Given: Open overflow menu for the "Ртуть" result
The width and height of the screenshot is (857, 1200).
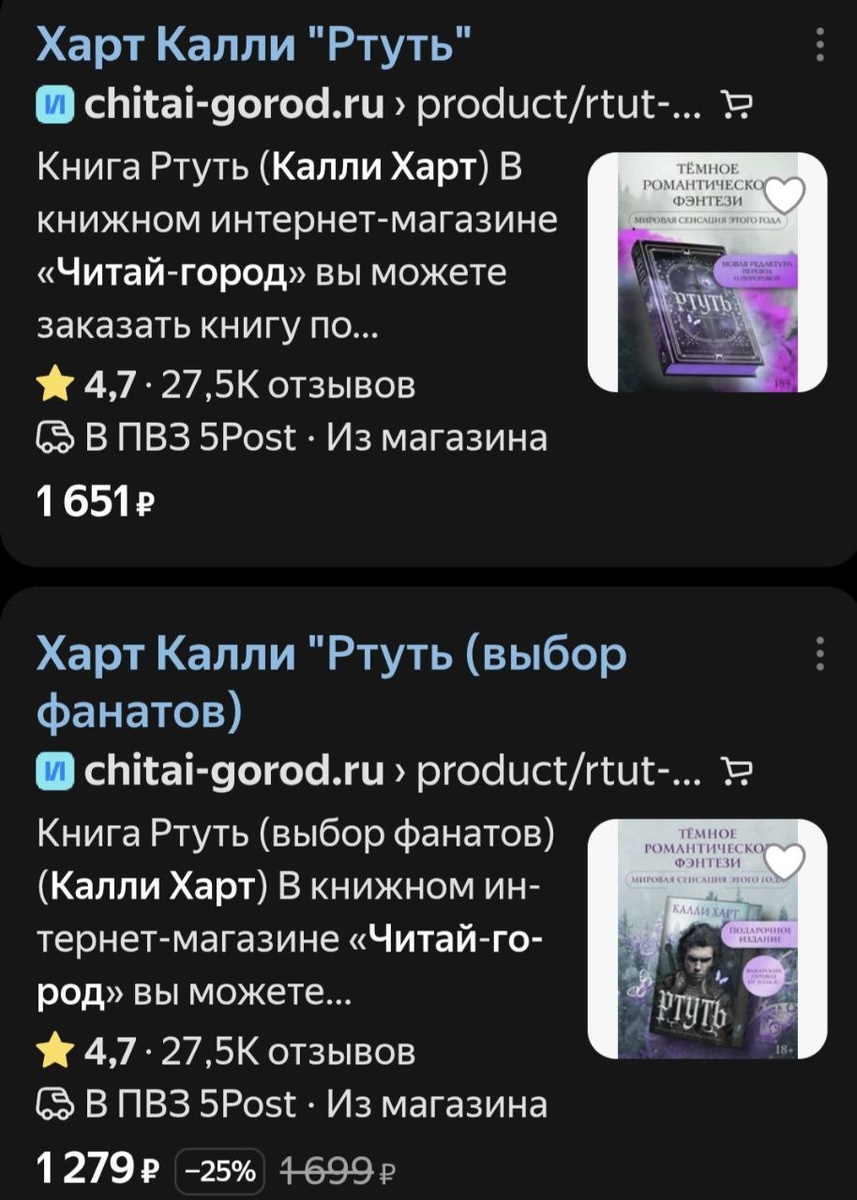Looking at the screenshot, I should coord(820,45).
